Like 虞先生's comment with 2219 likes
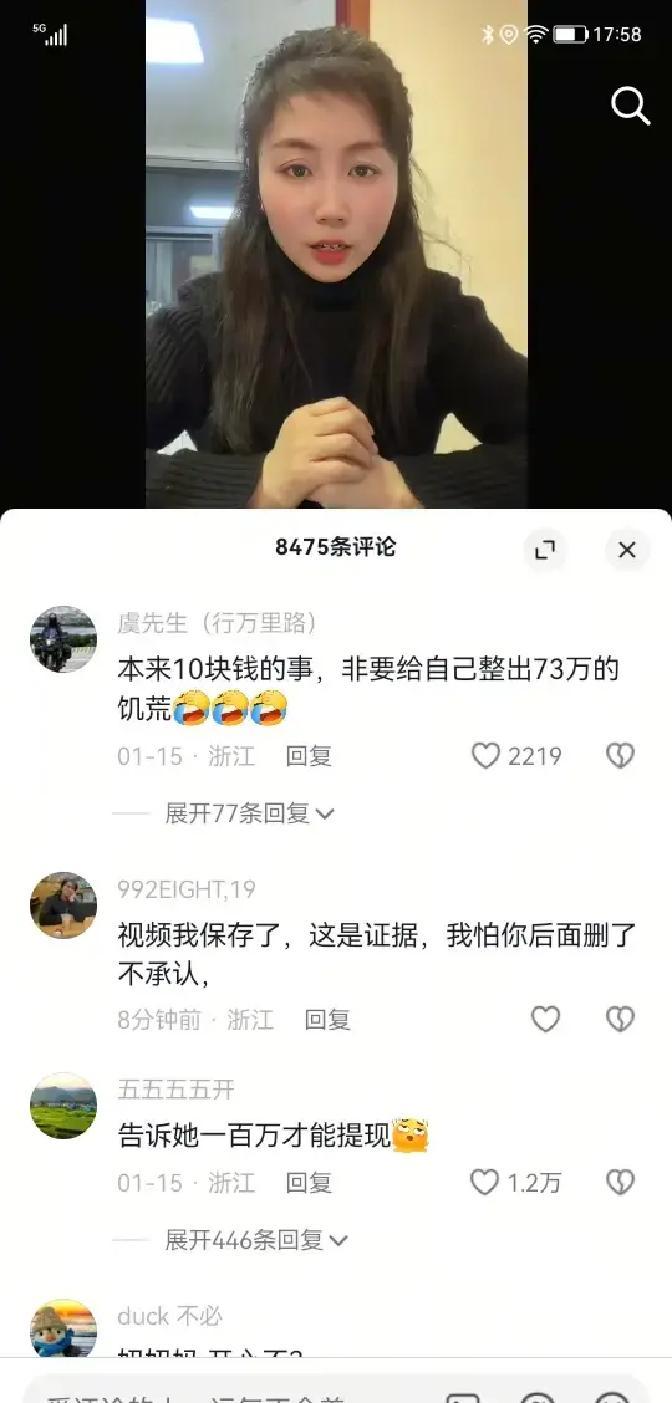Screen dimensions: 672x1403 click(x=486, y=756)
